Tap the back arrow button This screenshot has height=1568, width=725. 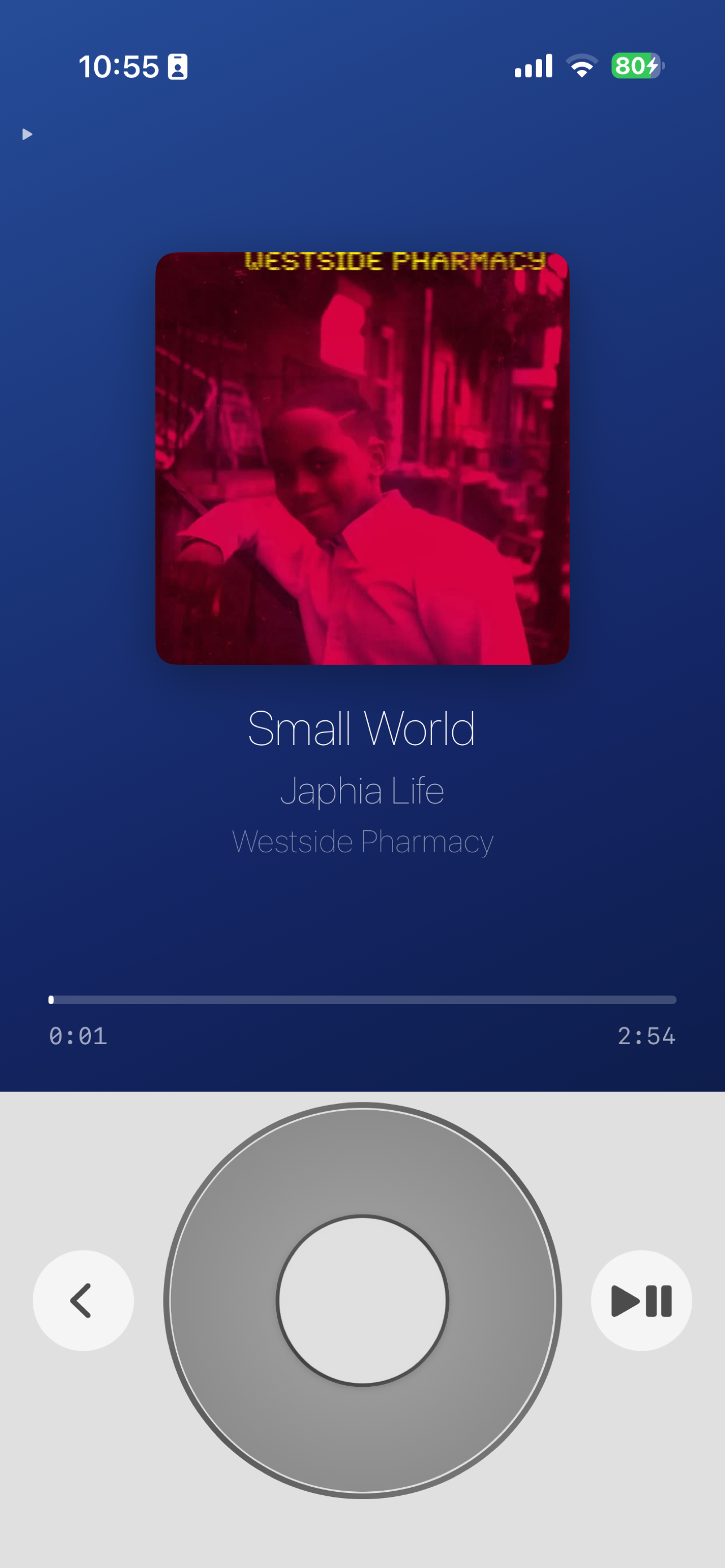click(x=83, y=1301)
